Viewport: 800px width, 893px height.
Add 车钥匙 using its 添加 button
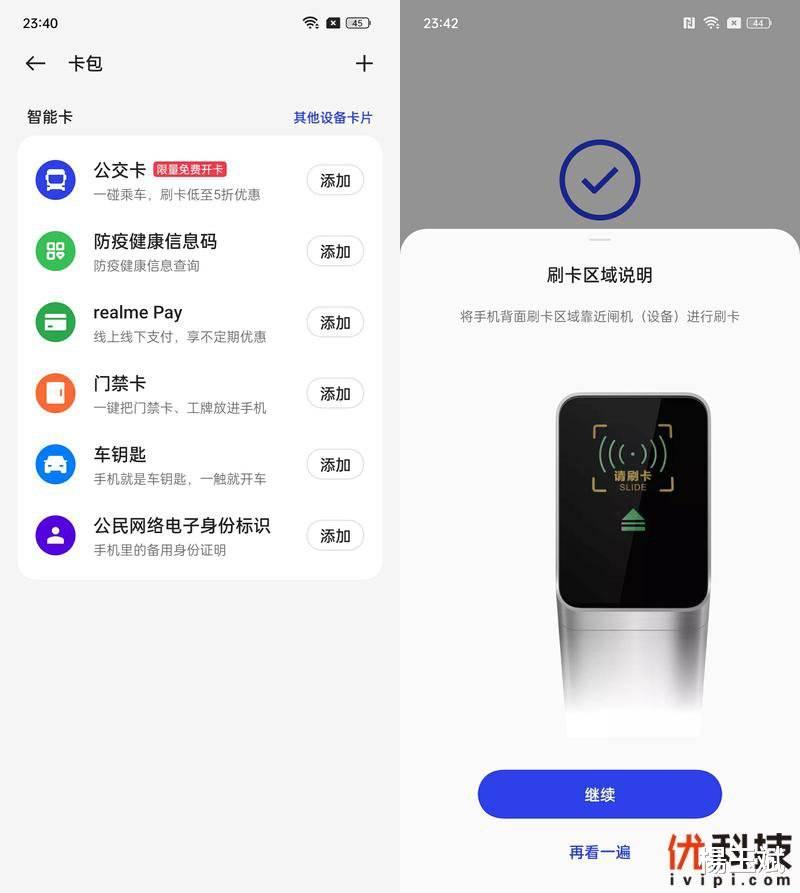tap(334, 464)
